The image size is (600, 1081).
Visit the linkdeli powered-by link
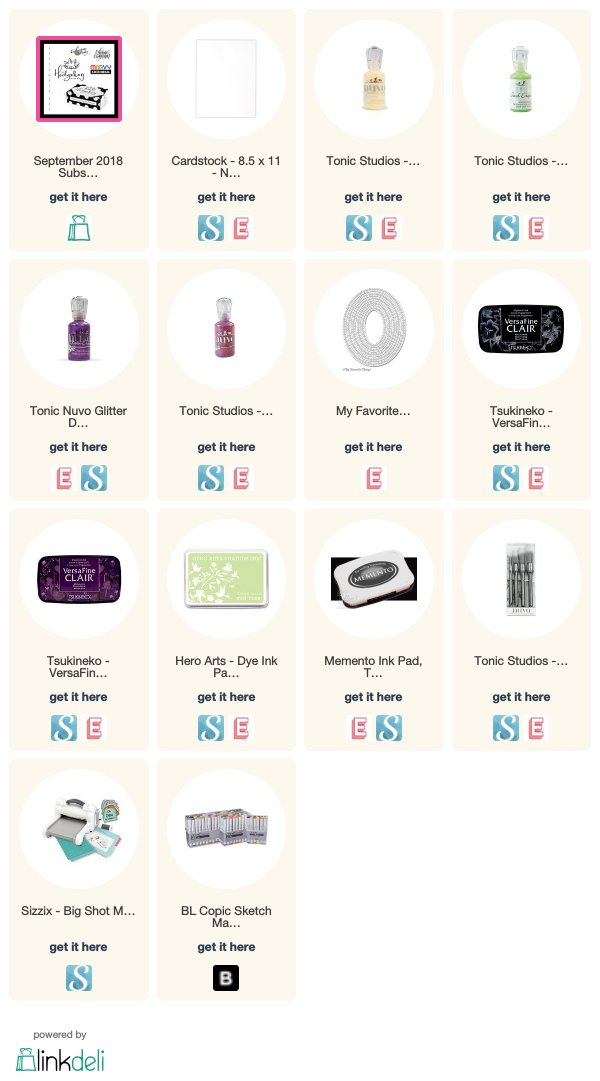coord(60,1053)
